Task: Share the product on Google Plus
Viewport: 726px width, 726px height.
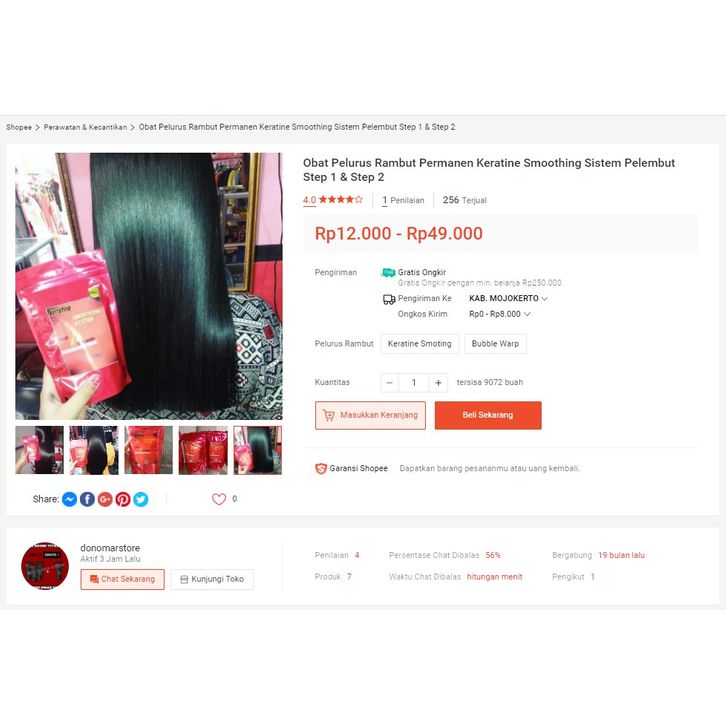Action: click(105, 499)
